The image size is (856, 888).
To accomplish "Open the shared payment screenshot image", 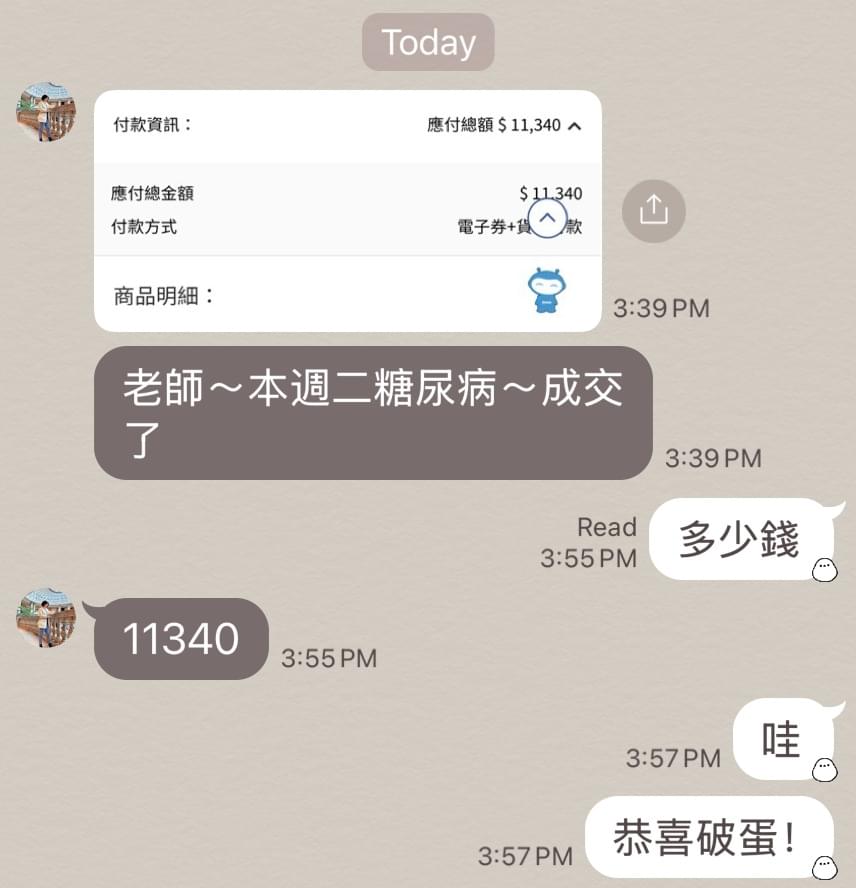I will (347, 211).
